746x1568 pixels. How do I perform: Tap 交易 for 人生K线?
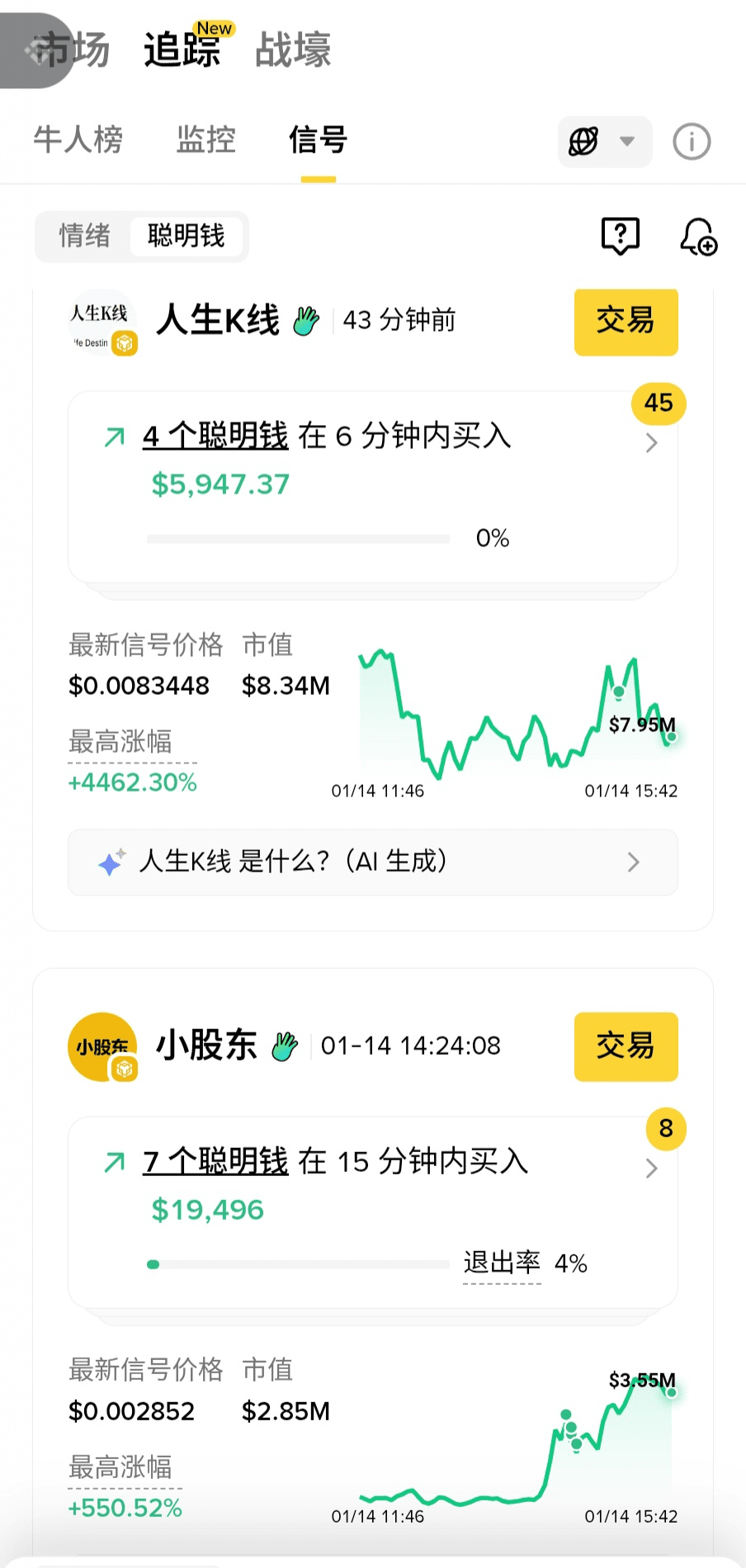pos(626,321)
